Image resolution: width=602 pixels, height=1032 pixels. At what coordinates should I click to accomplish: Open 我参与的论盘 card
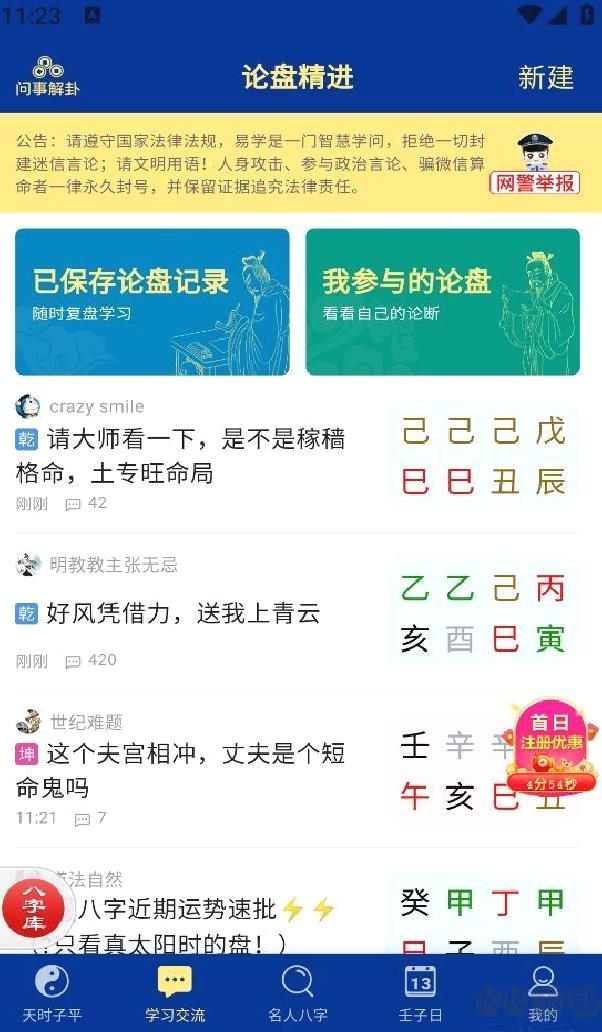coord(442,302)
